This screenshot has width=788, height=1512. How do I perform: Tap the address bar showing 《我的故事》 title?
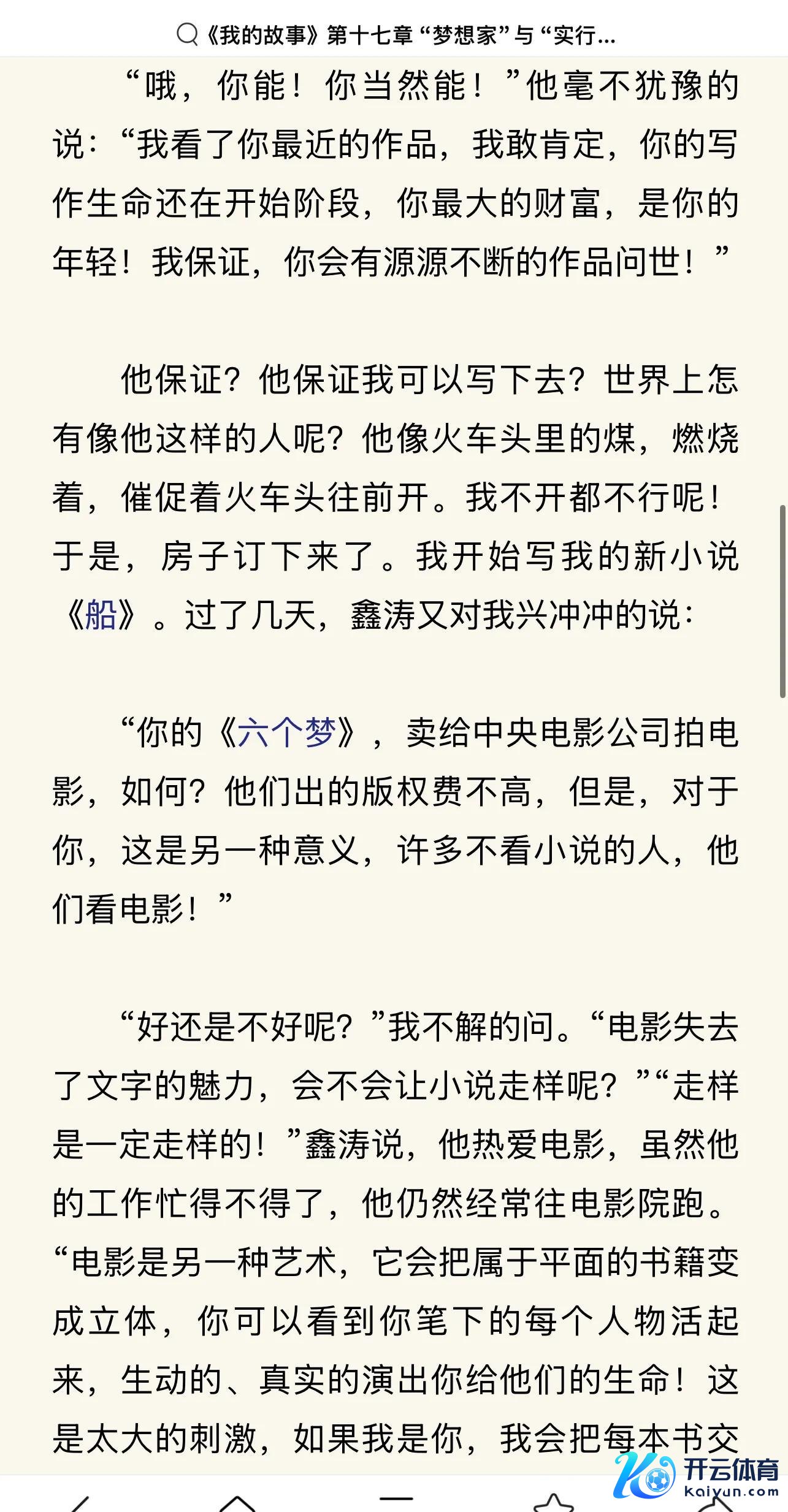point(396,35)
